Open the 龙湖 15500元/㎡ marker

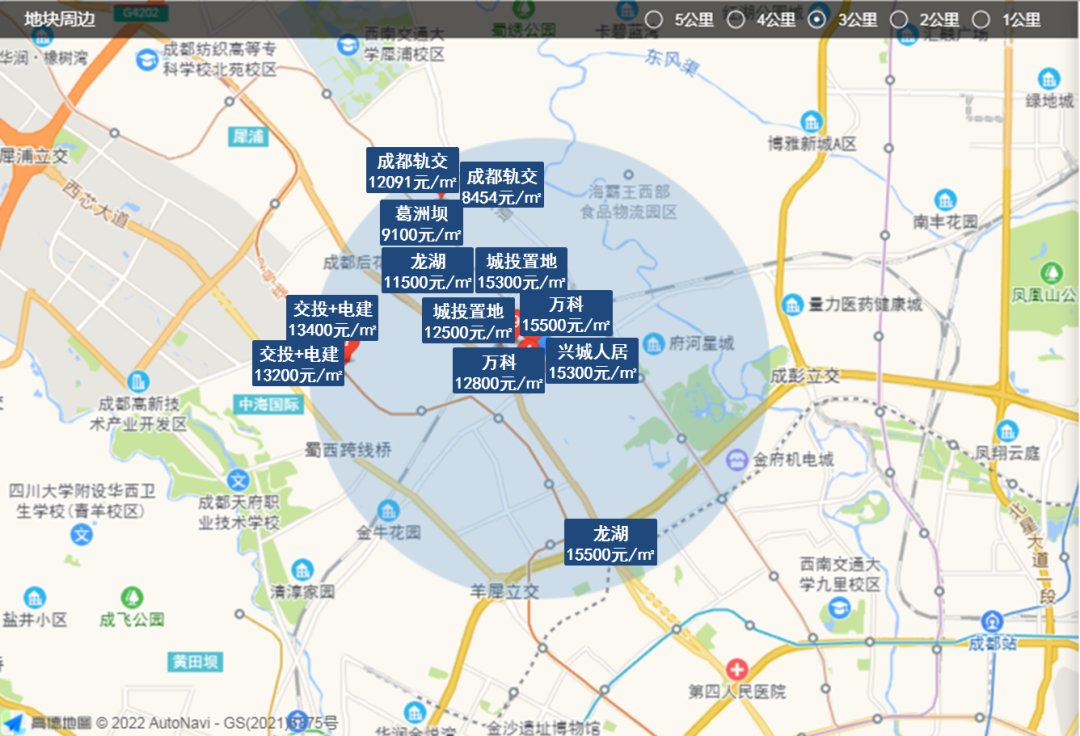coord(610,543)
